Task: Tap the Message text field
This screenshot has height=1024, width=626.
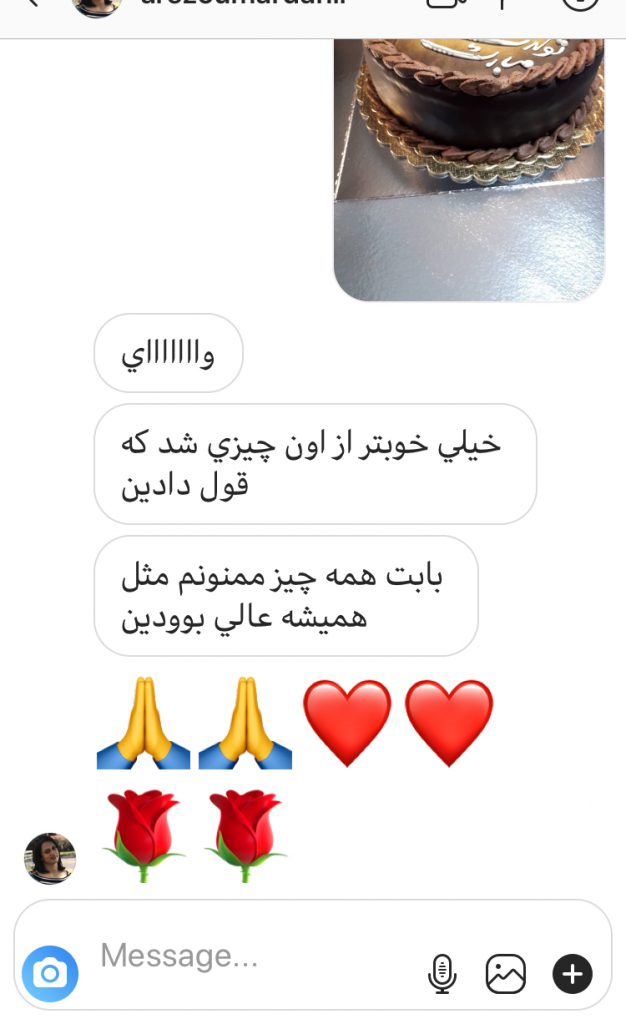Action: (250, 956)
